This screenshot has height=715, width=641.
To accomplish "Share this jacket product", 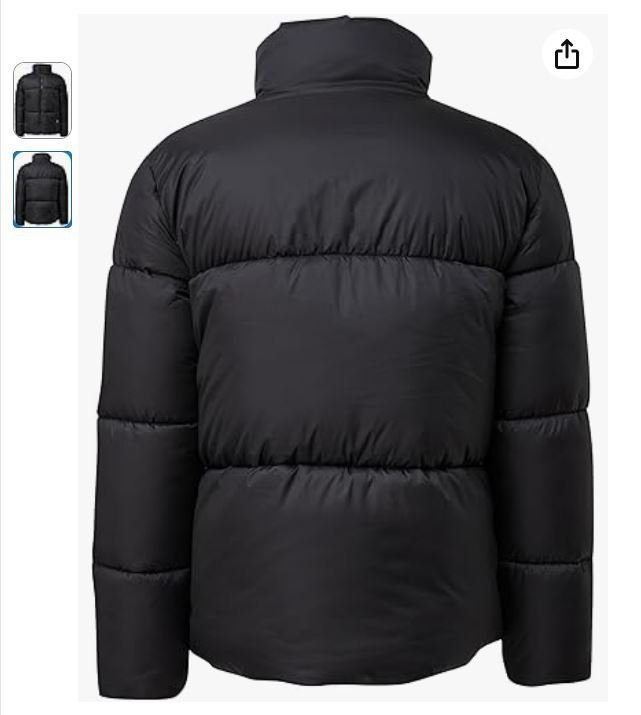I will tap(567, 54).
